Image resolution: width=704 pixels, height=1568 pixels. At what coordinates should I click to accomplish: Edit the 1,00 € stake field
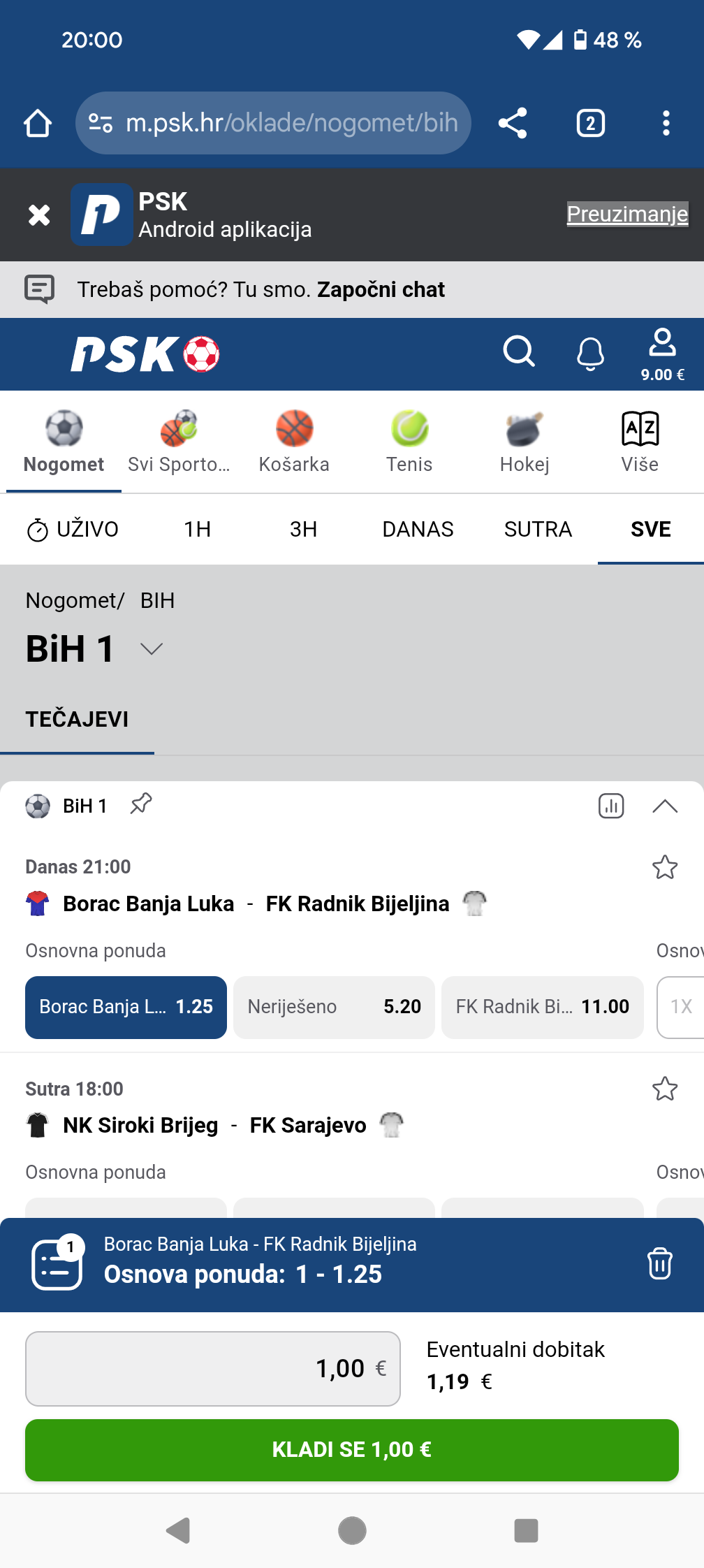(213, 1368)
